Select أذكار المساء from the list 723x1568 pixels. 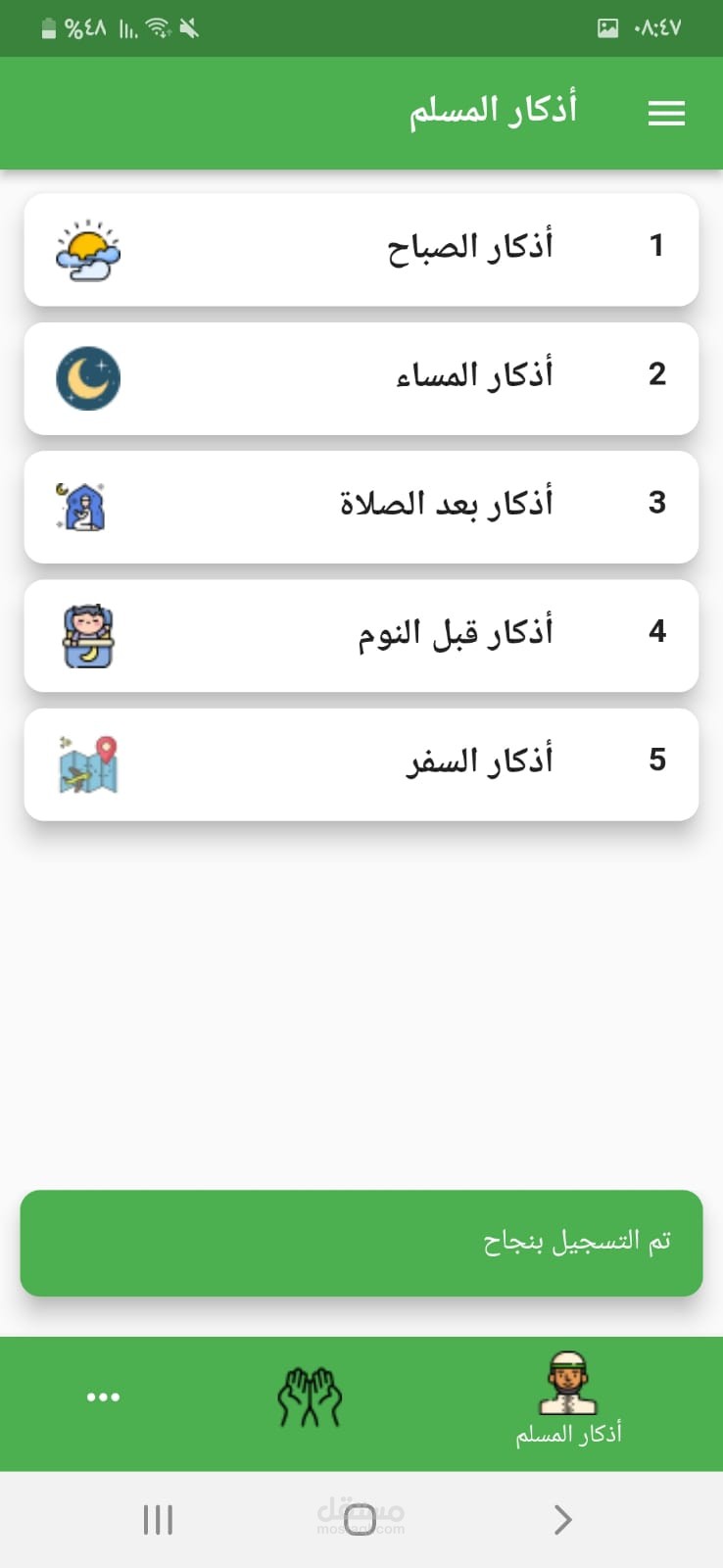[470, 376]
